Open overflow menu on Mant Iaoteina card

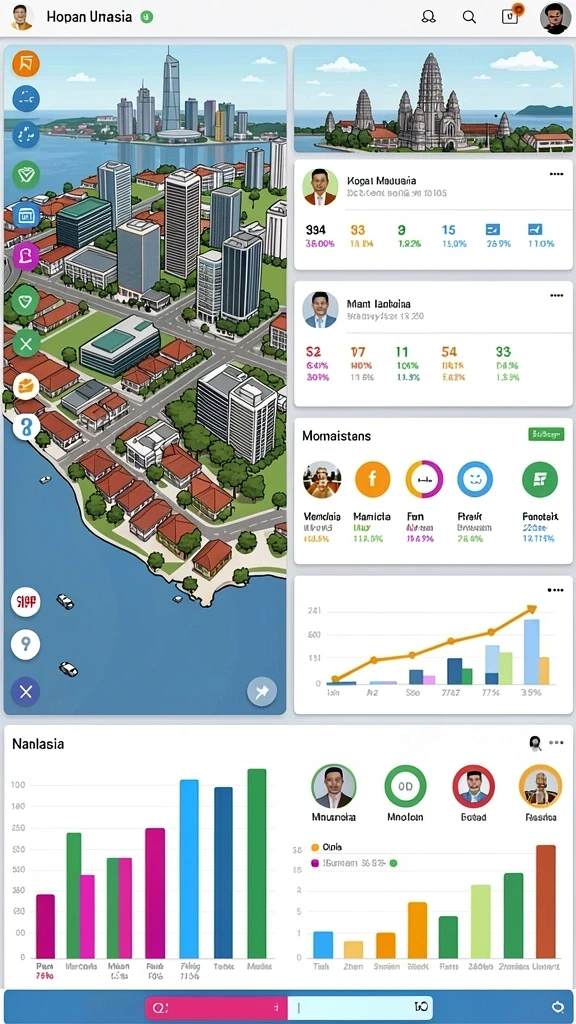(556, 296)
